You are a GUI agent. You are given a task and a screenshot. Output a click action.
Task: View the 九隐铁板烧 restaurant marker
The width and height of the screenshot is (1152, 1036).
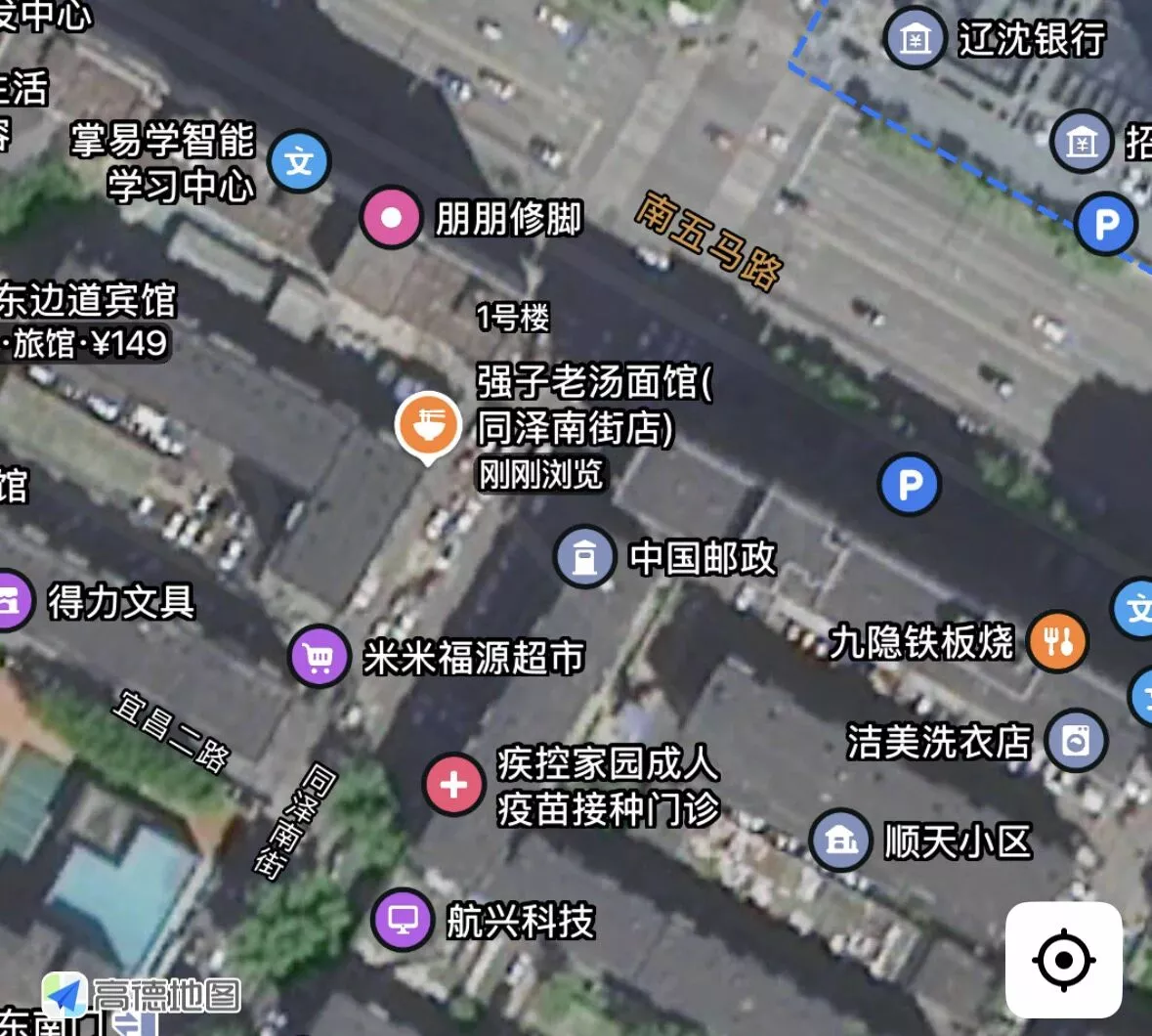point(1058,641)
